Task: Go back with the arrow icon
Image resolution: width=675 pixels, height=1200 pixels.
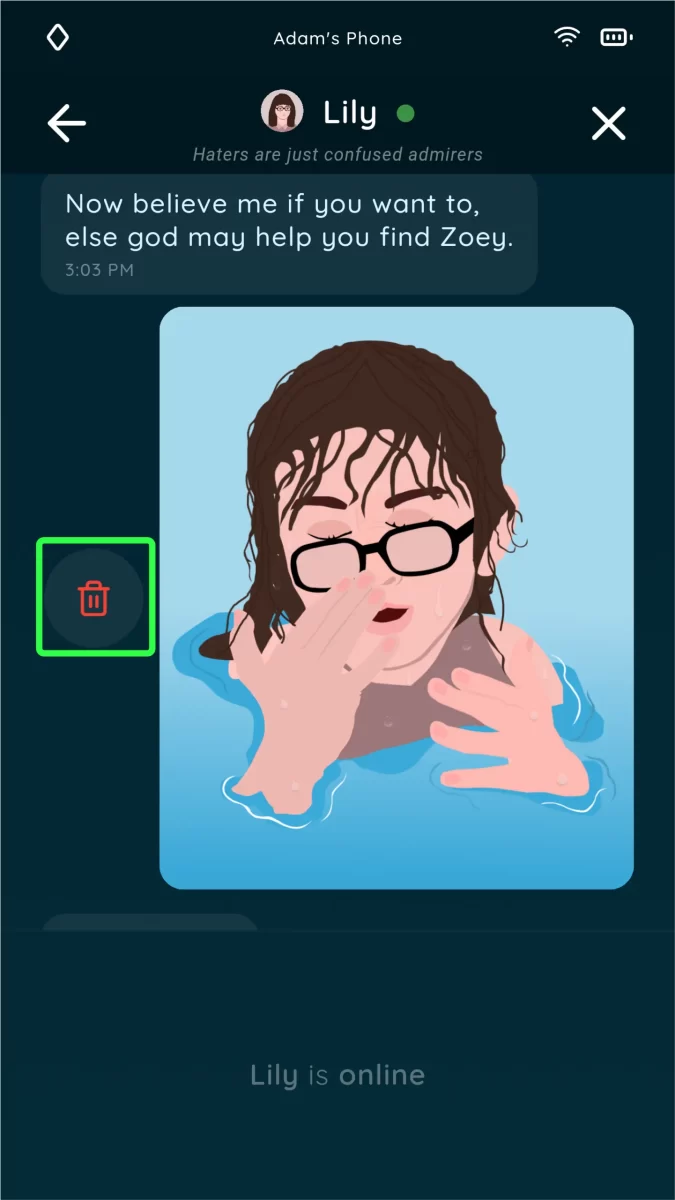Action: 67,123
